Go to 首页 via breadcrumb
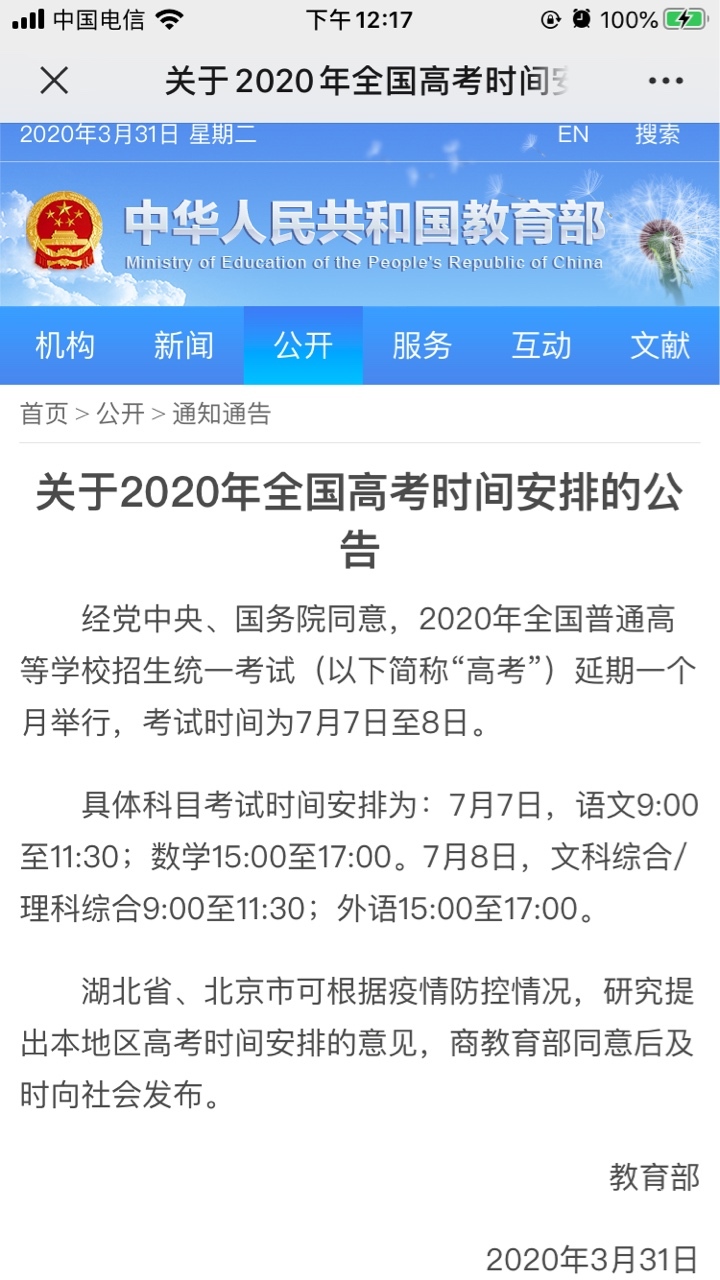The width and height of the screenshot is (720, 1280). [x=44, y=414]
